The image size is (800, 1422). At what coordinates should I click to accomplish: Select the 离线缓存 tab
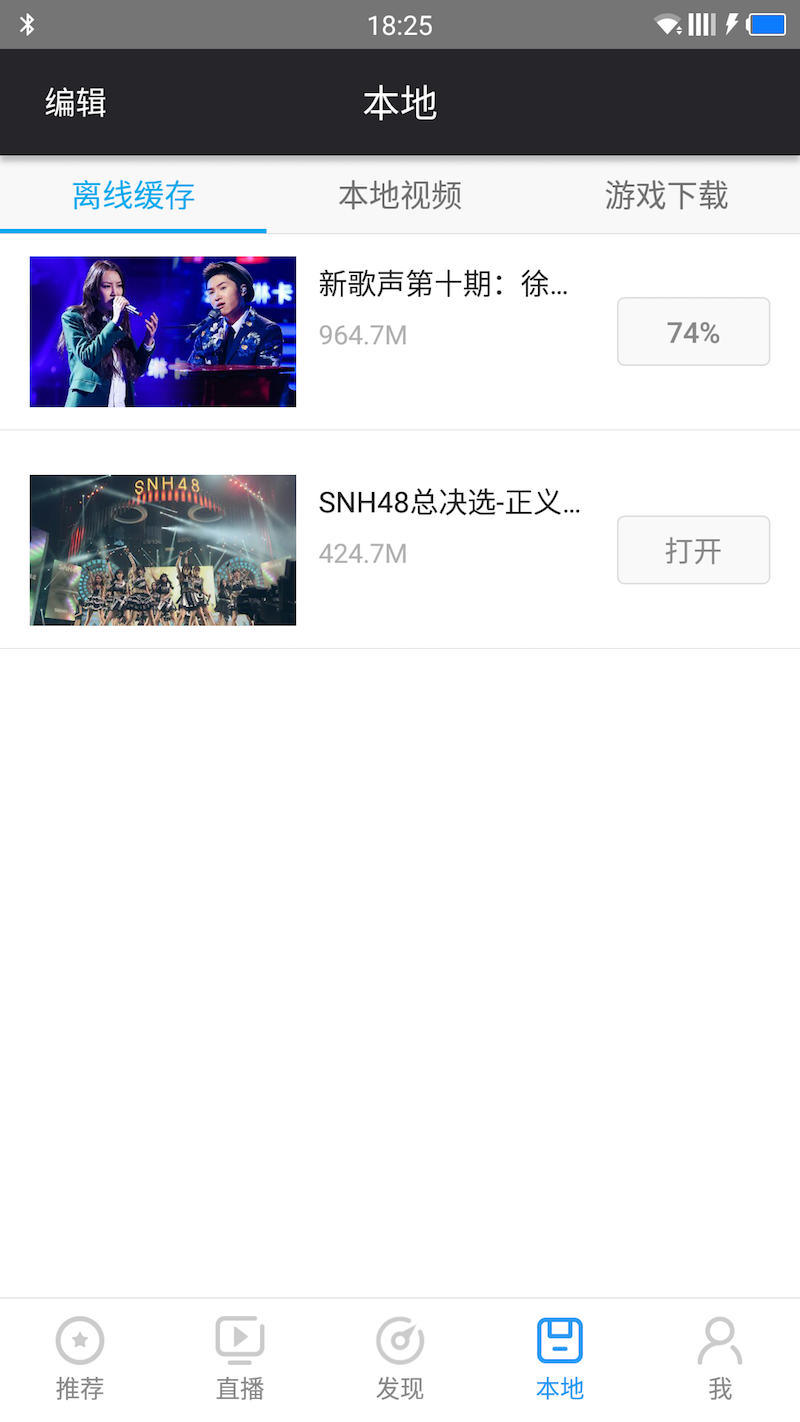tap(133, 195)
